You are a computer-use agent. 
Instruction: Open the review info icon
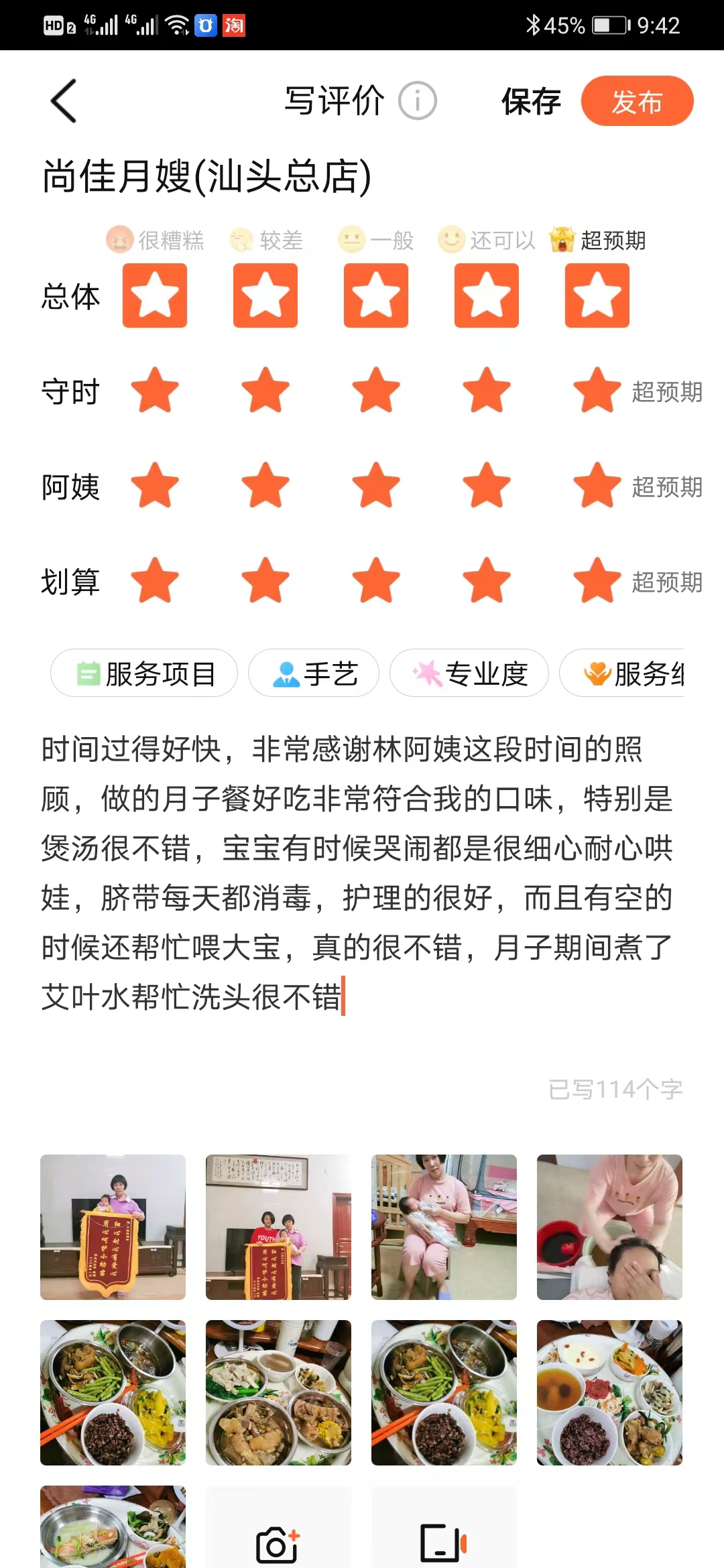click(x=417, y=101)
